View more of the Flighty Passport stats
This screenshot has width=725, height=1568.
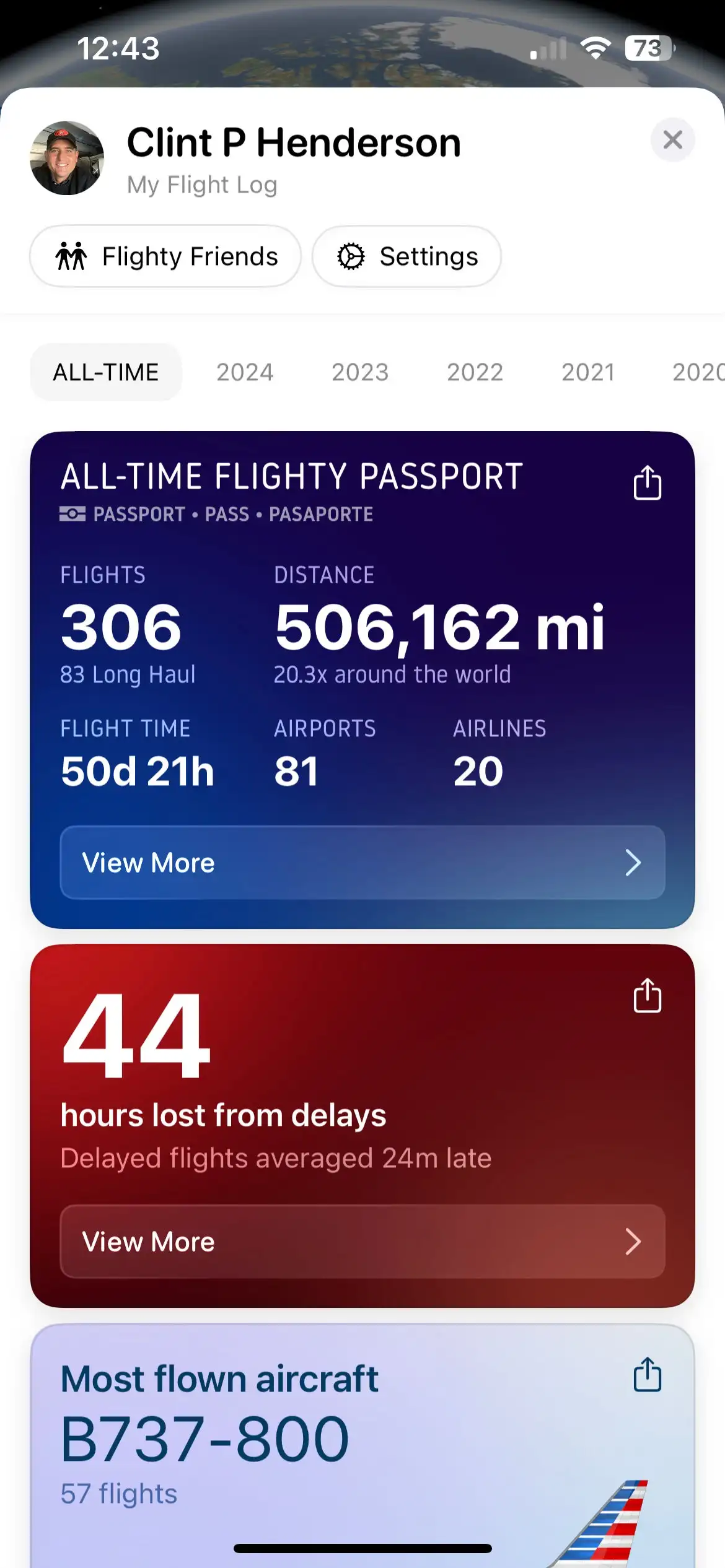click(362, 863)
